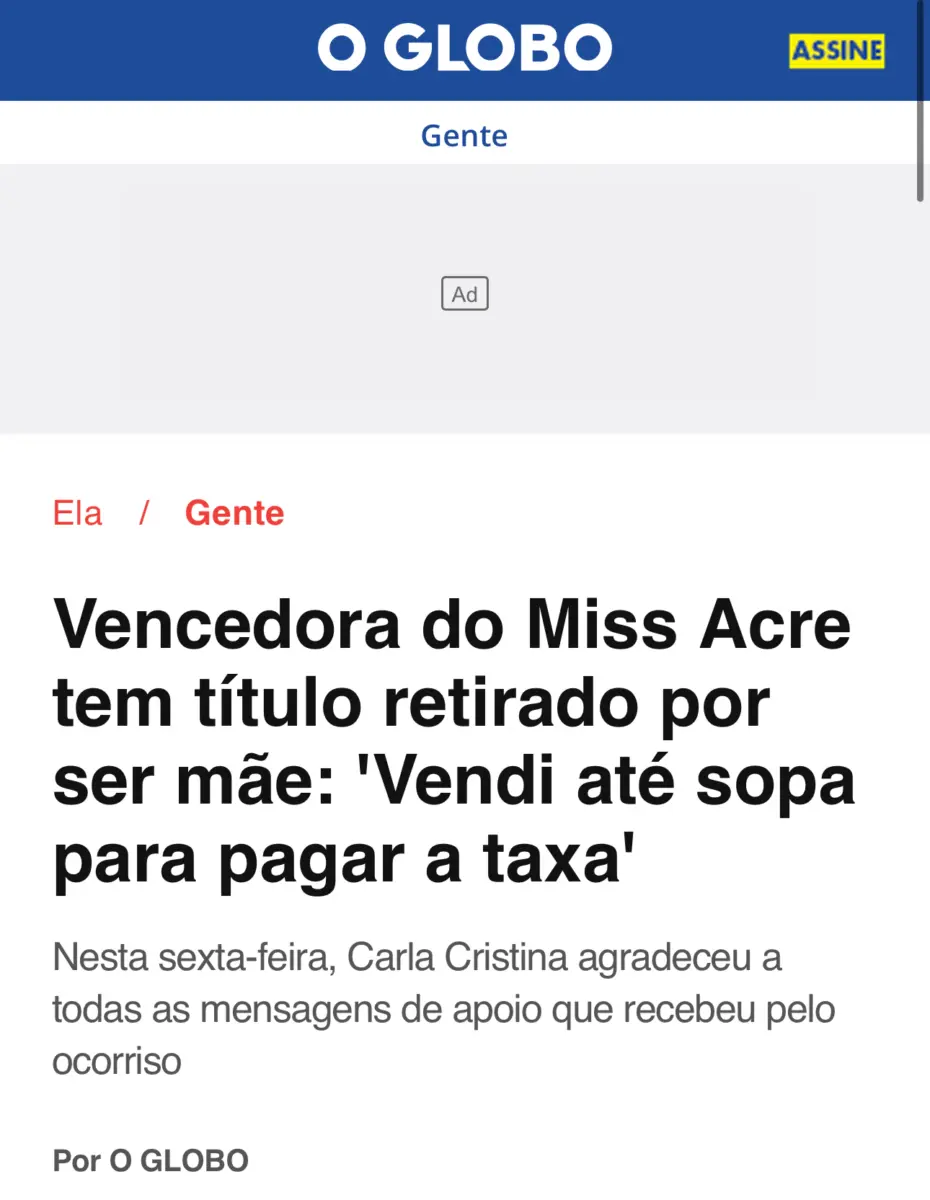The height and width of the screenshot is (1200, 930).
Task: Open the red Gente breadcrumb link
Action: (234, 513)
